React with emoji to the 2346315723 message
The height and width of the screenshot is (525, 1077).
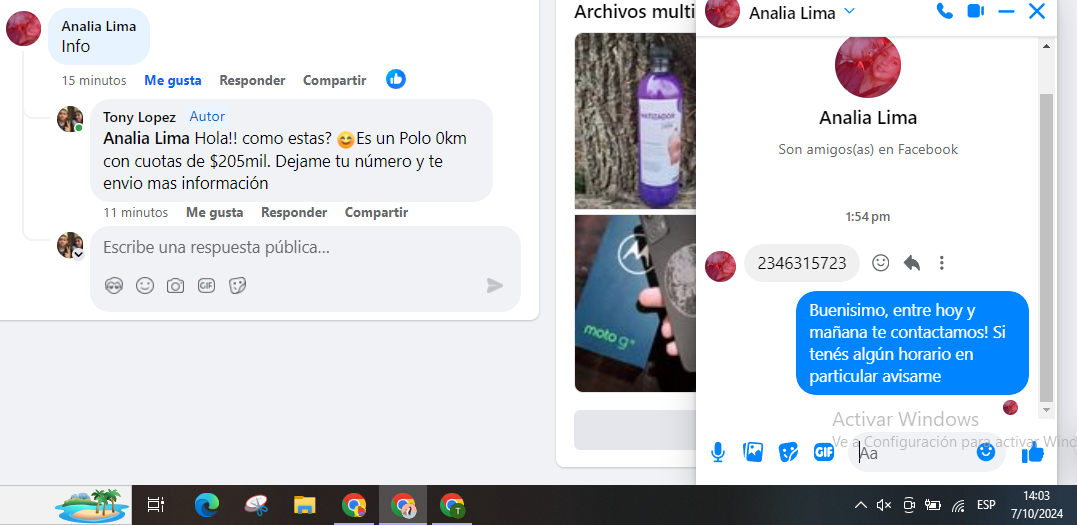(880, 263)
